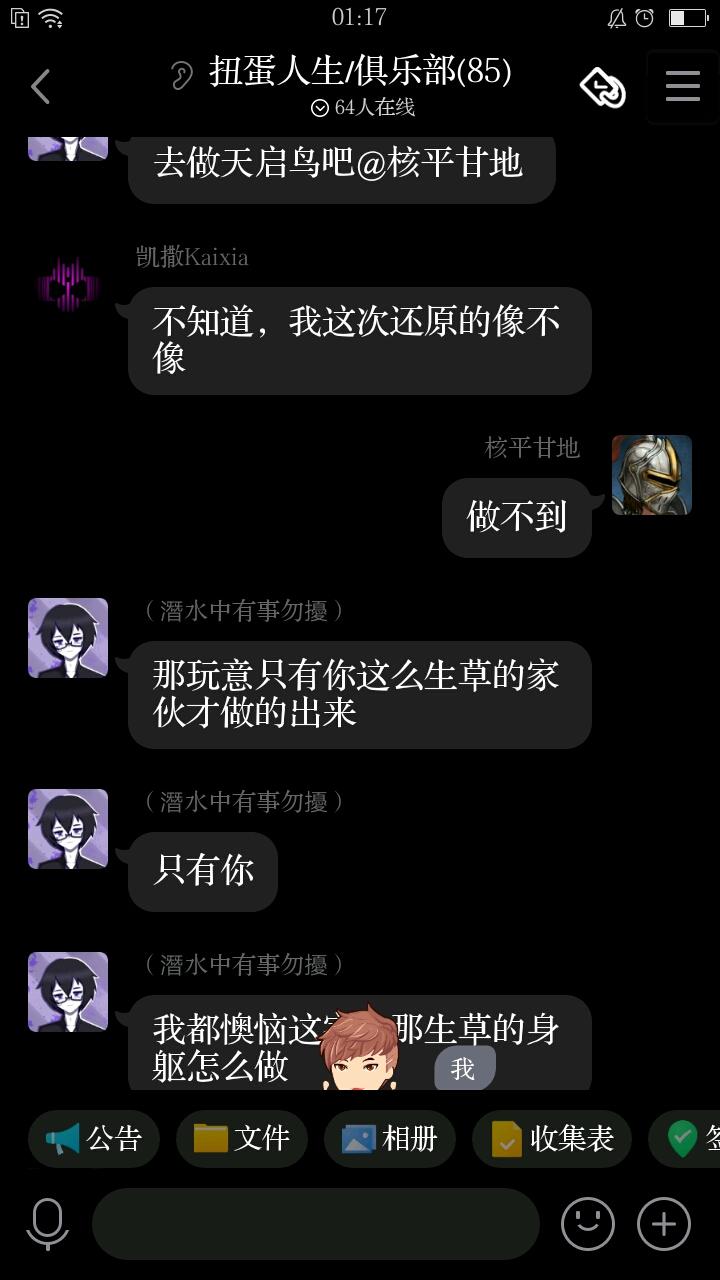Focus the message text field
Screen dimensions: 720x1280
click(x=315, y=1223)
